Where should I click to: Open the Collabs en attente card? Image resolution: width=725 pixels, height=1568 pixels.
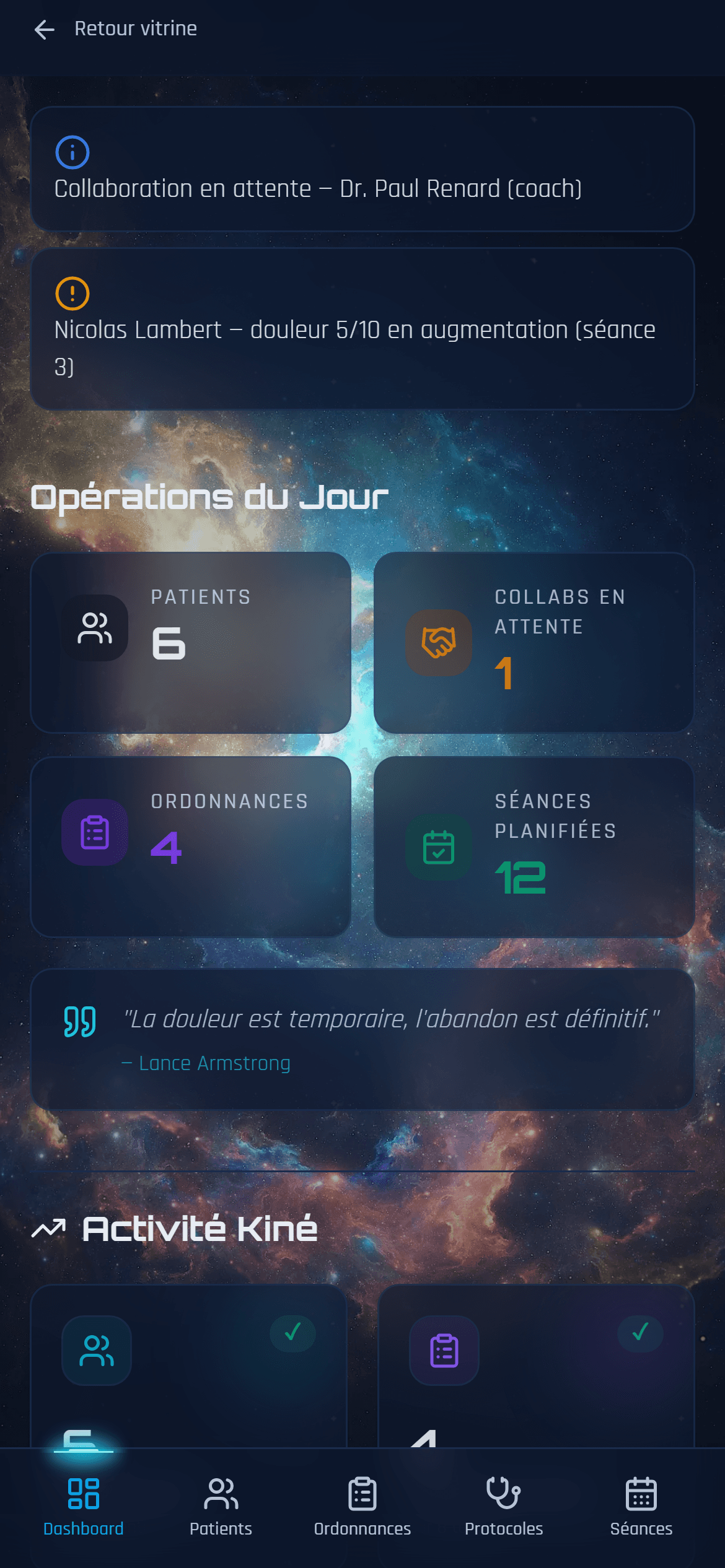click(x=534, y=643)
